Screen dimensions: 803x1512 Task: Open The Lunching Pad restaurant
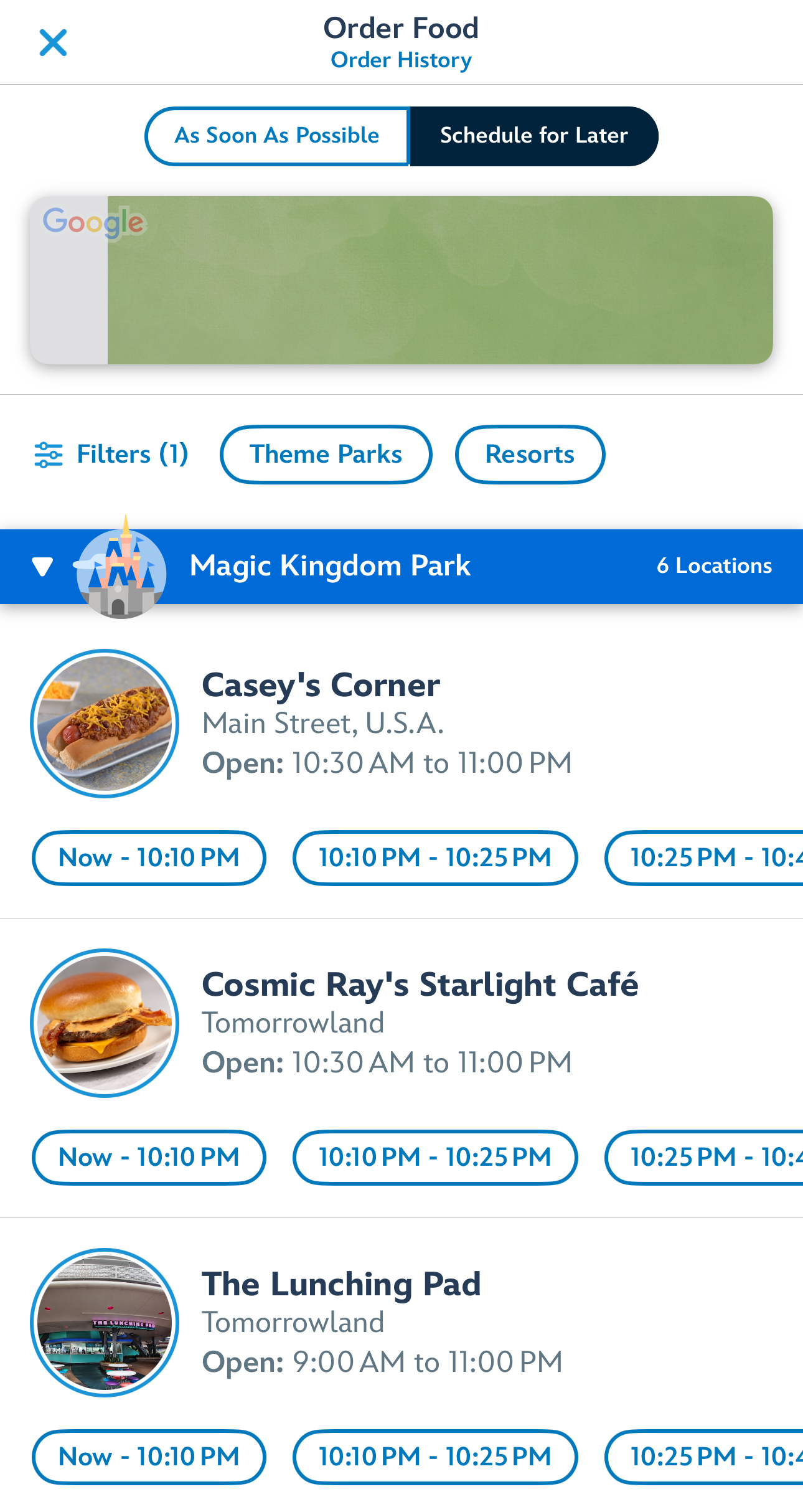(341, 1285)
